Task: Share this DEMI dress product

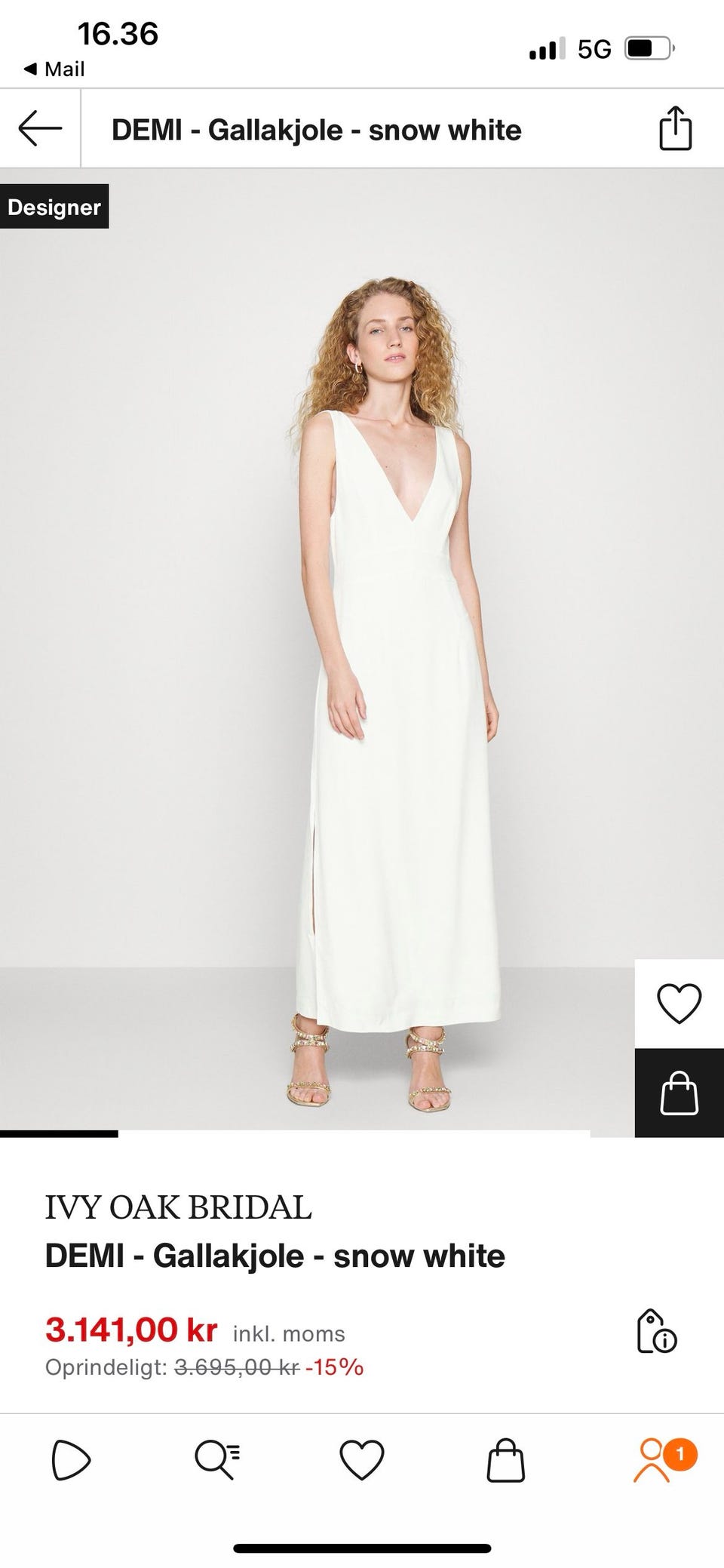Action: click(x=675, y=129)
